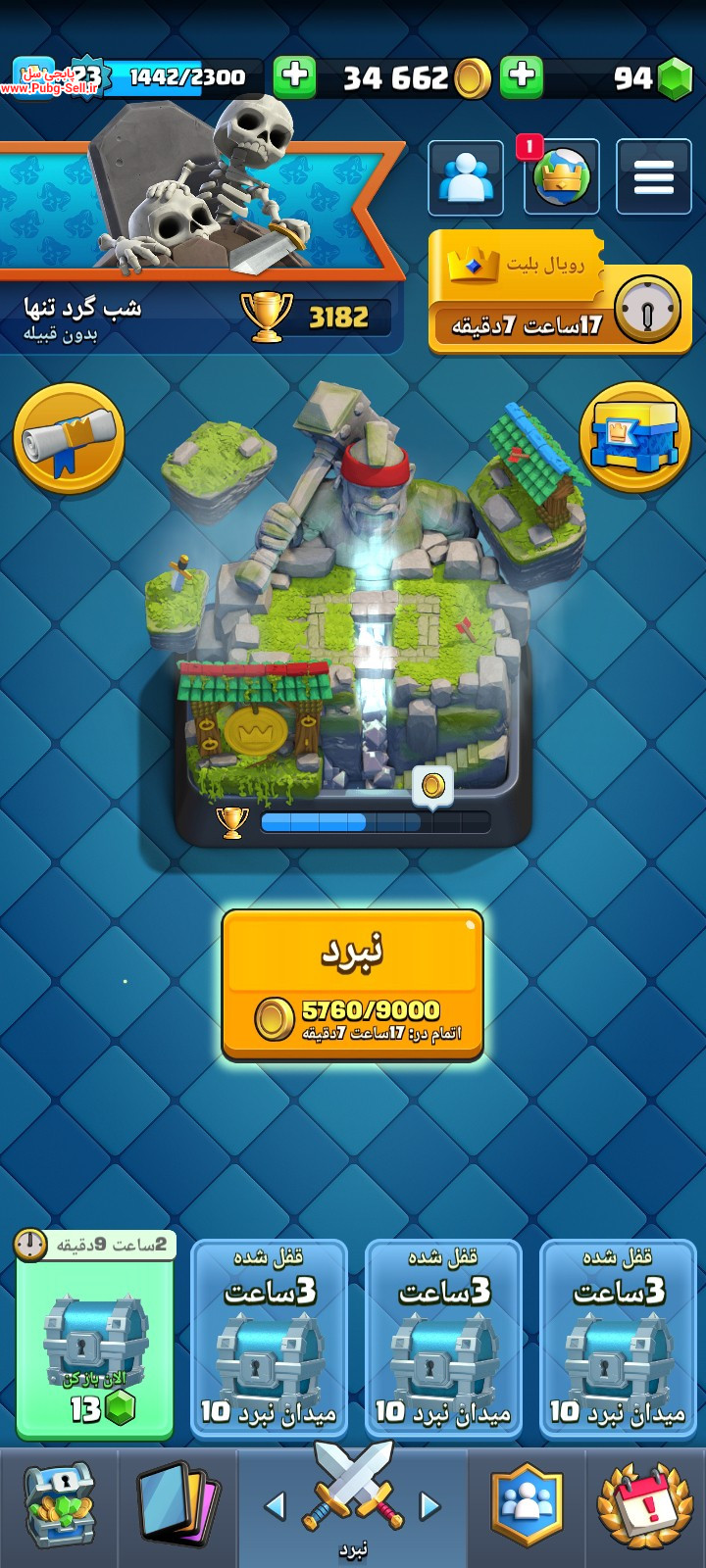Tap the left arrow beside the swords
Image resolution: width=706 pixels, height=1568 pixels.
pyautogui.click(x=276, y=1506)
